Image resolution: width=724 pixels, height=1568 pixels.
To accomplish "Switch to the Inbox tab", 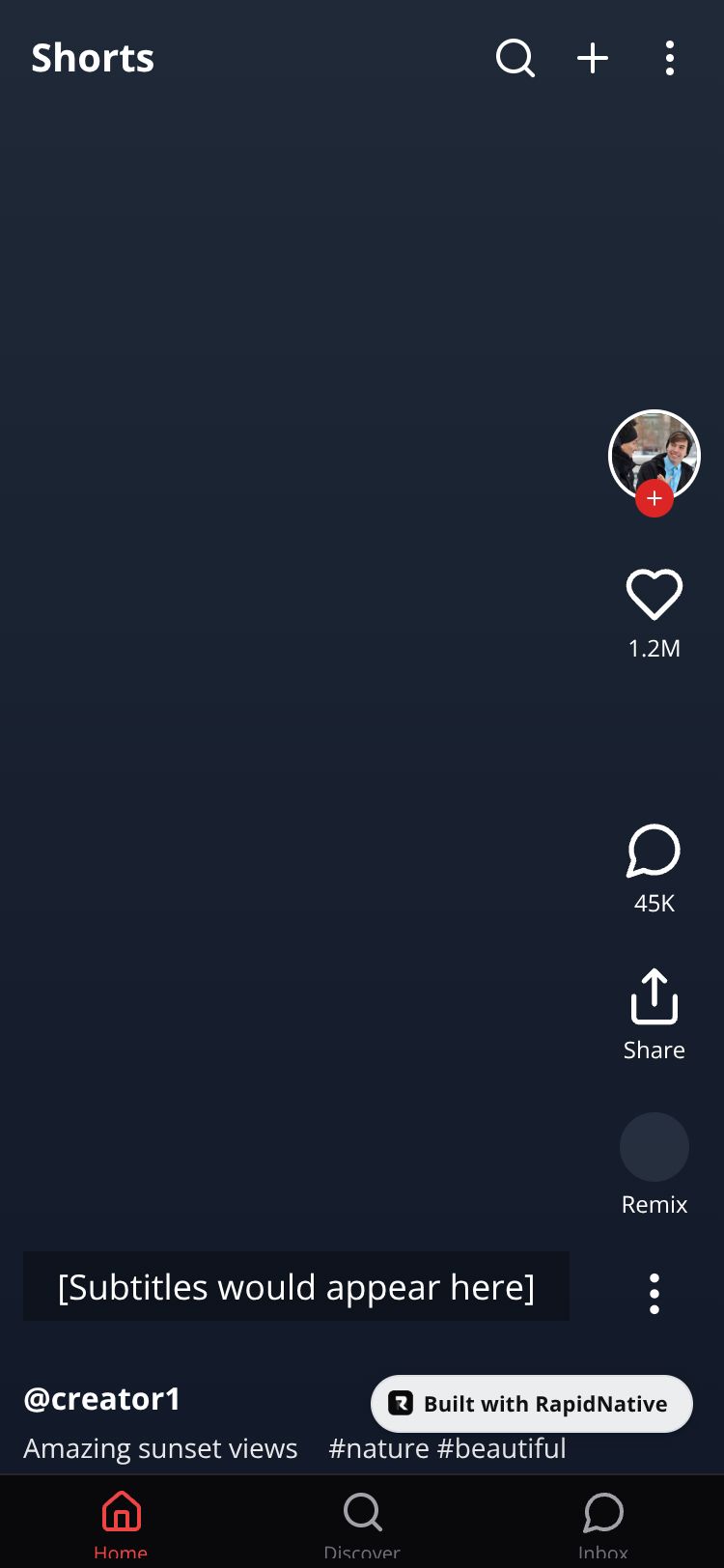I will point(603,1521).
